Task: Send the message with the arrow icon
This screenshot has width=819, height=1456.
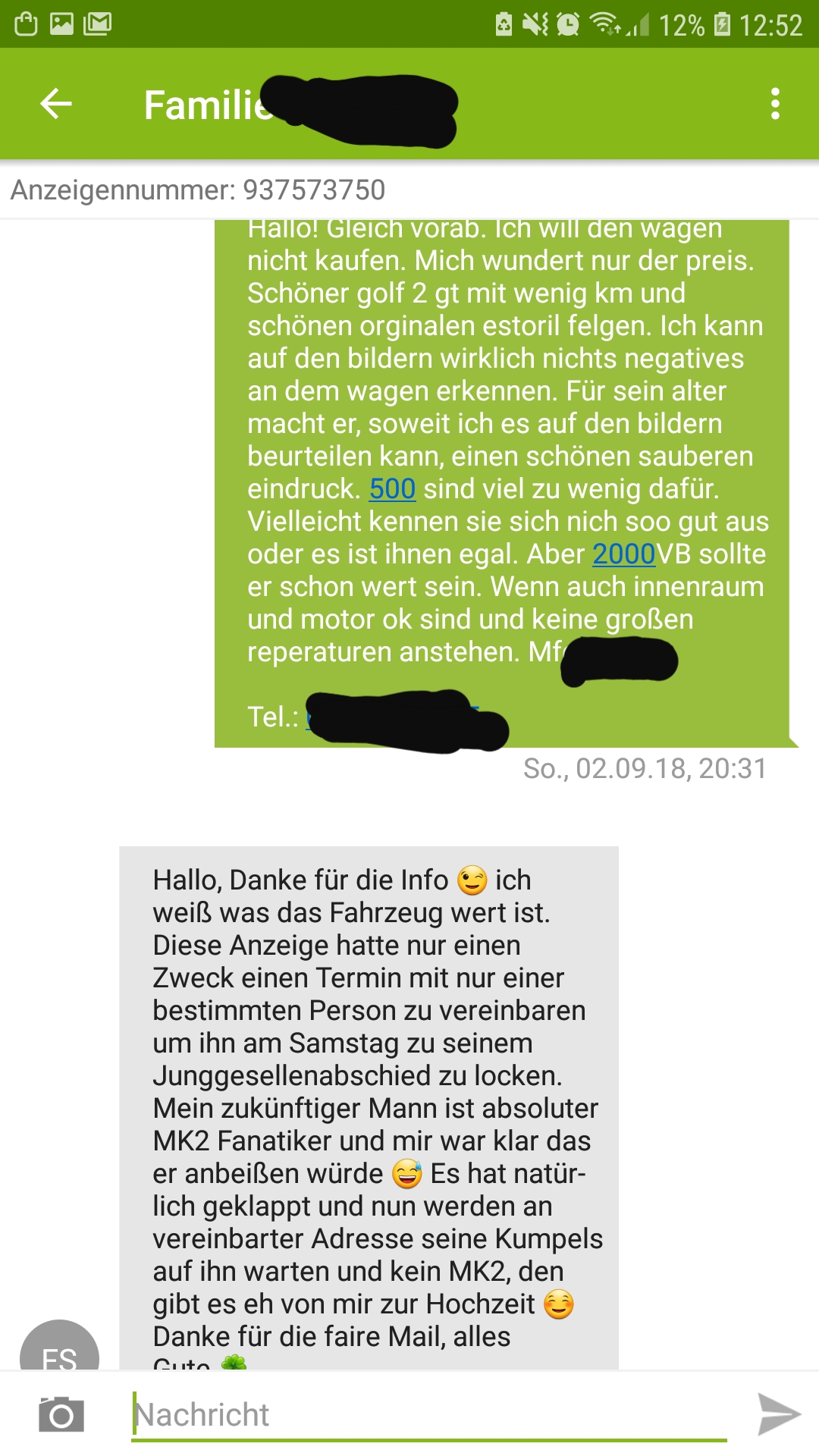Action: pos(779,1414)
